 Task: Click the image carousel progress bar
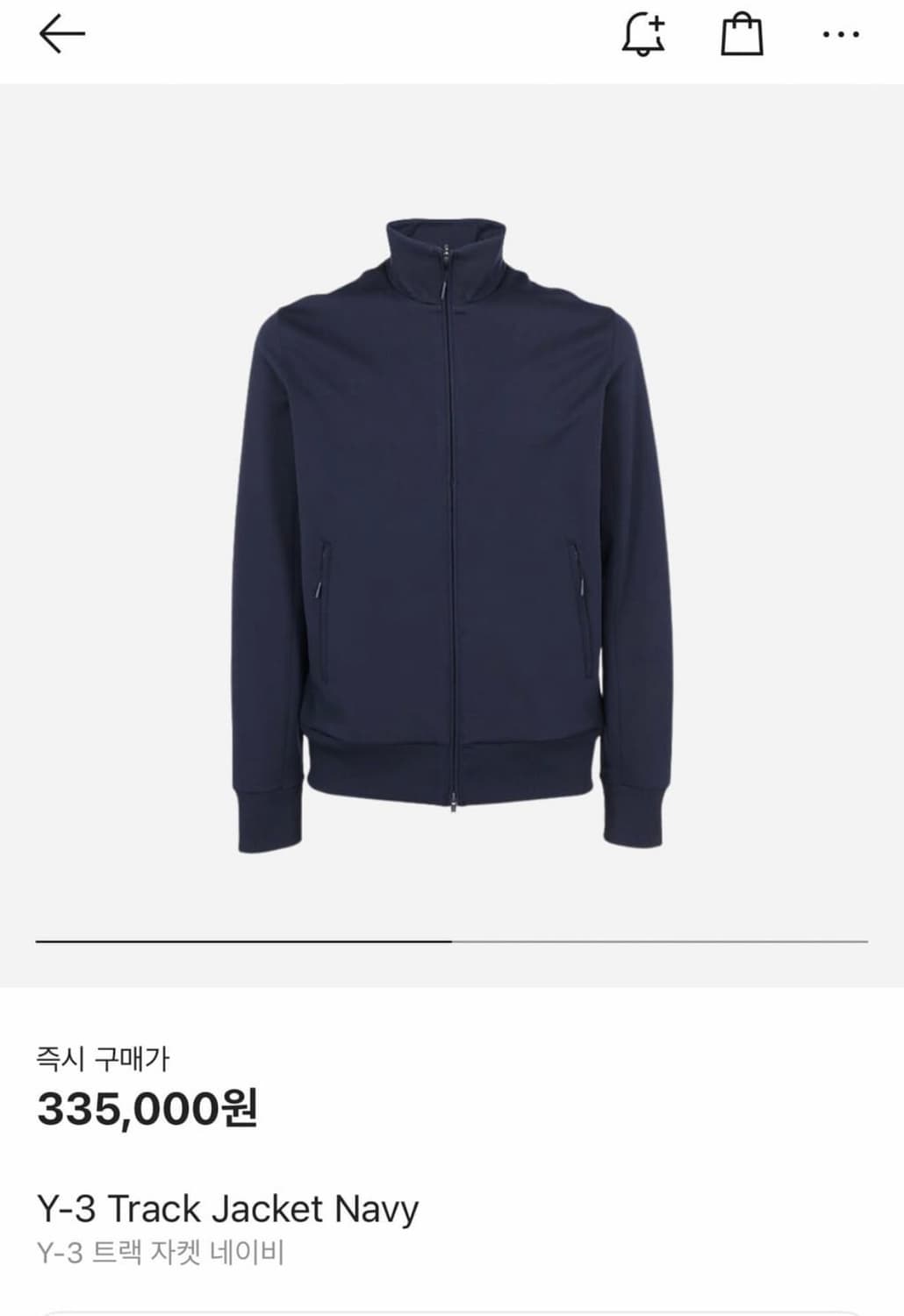[452, 942]
